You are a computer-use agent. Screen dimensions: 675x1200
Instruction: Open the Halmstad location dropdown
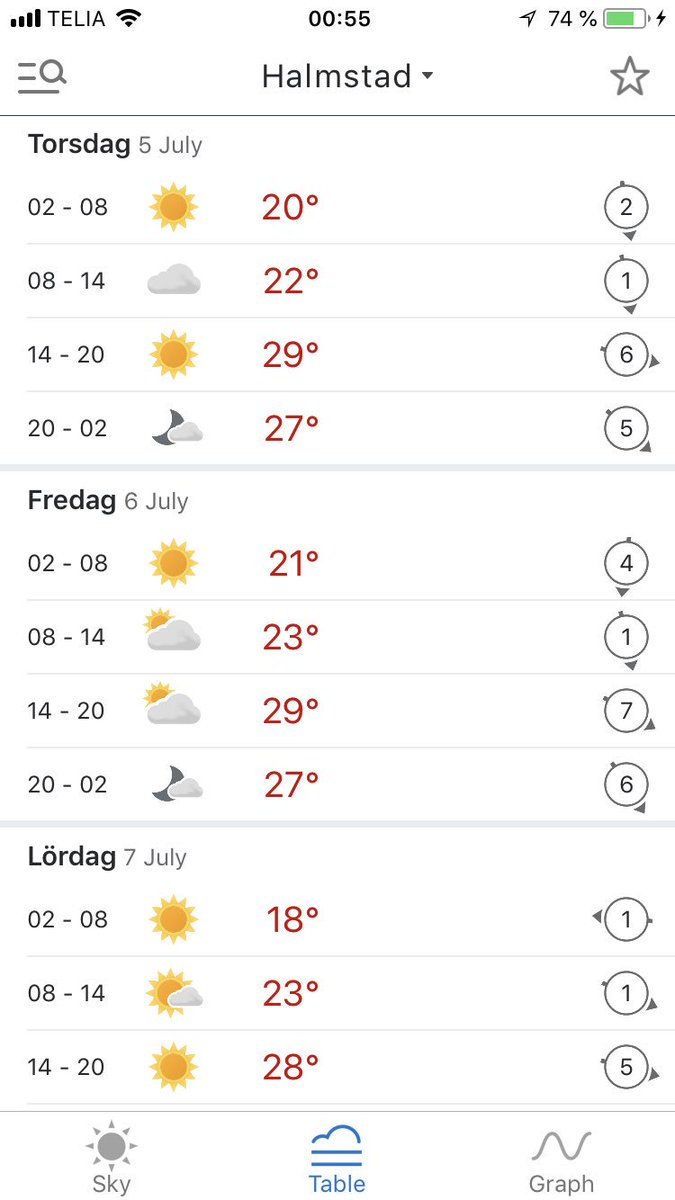[x=348, y=77]
